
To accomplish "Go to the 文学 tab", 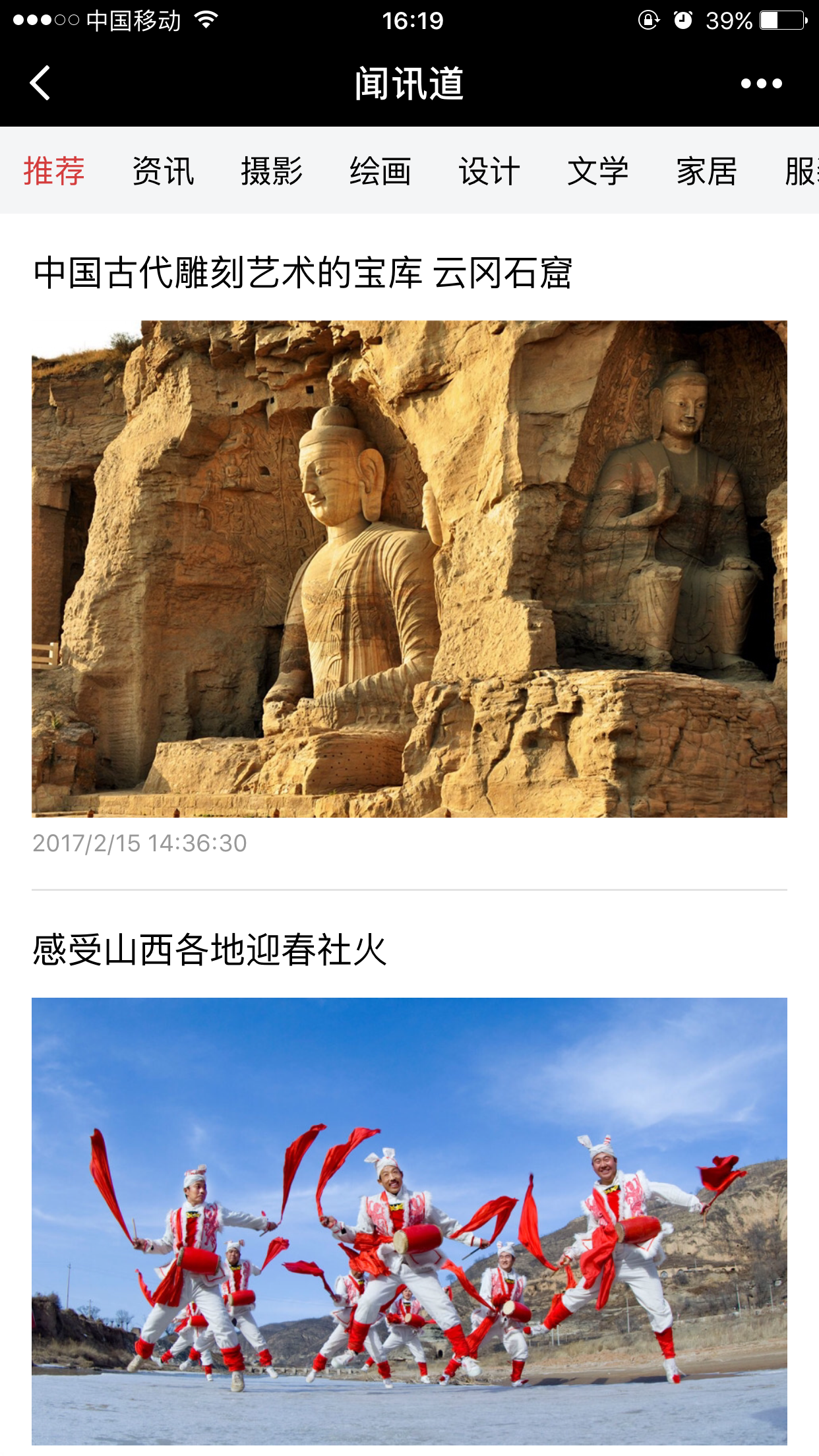I will [x=598, y=171].
